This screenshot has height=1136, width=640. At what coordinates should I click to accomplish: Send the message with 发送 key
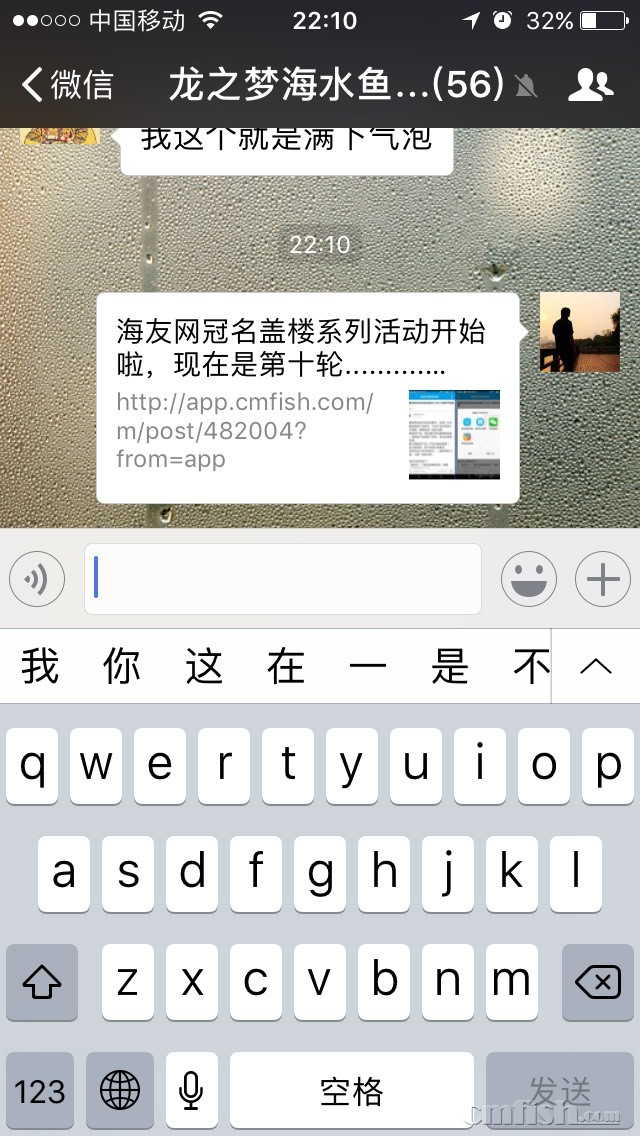click(x=559, y=1090)
